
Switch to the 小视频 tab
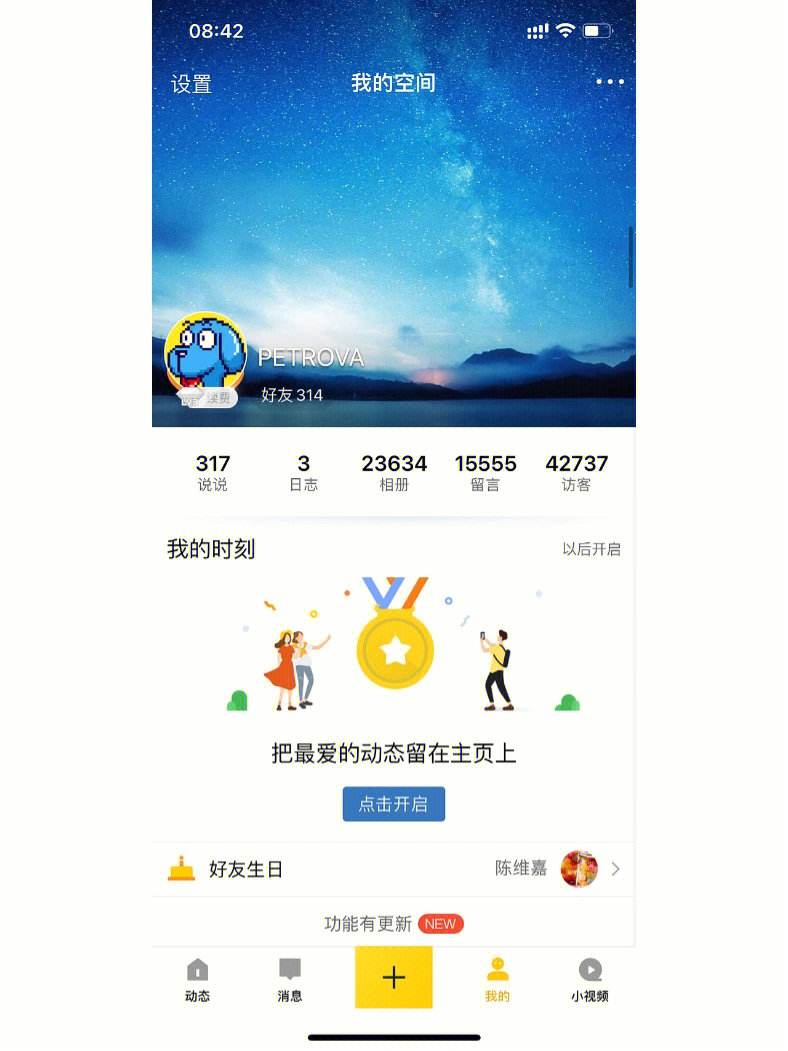pyautogui.click(x=590, y=980)
